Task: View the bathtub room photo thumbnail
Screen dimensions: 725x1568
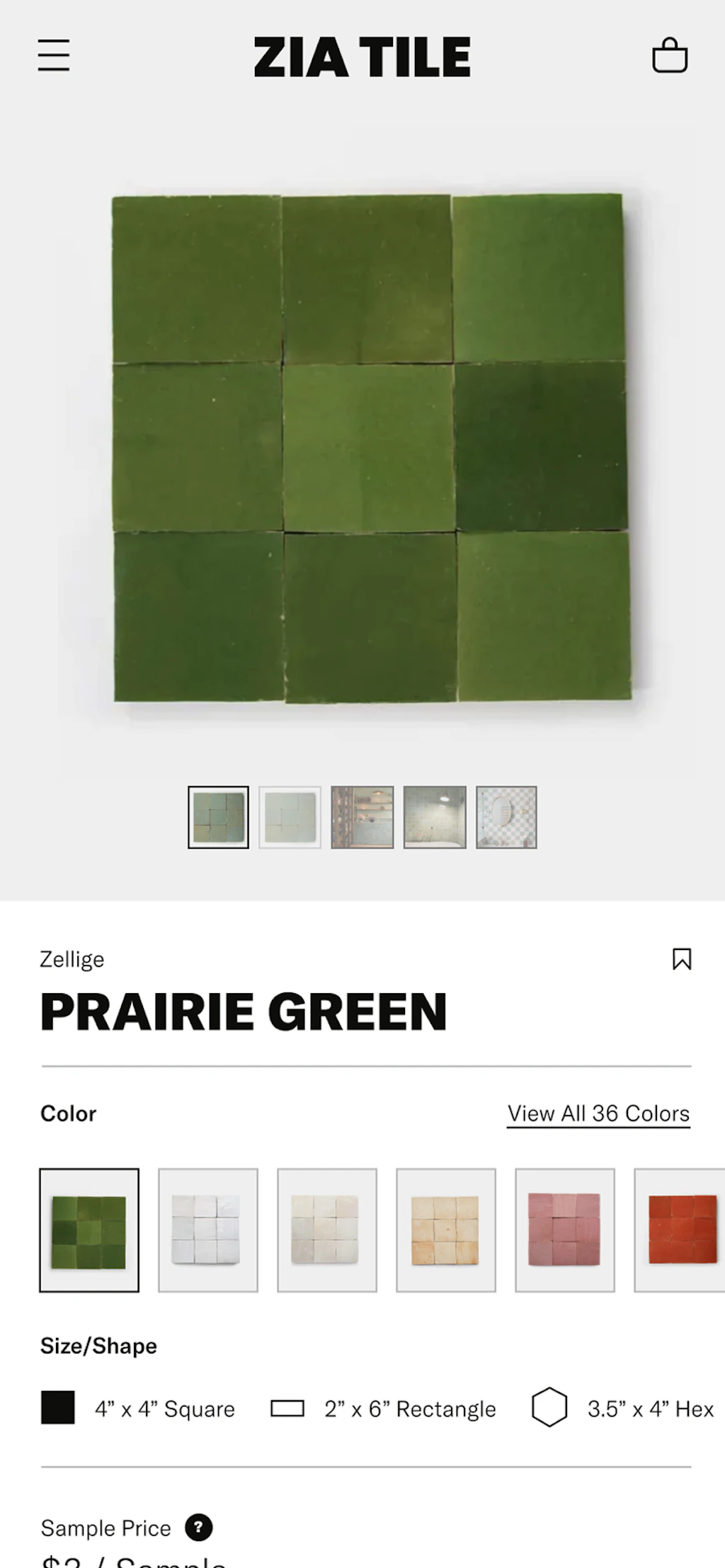Action: coord(435,817)
